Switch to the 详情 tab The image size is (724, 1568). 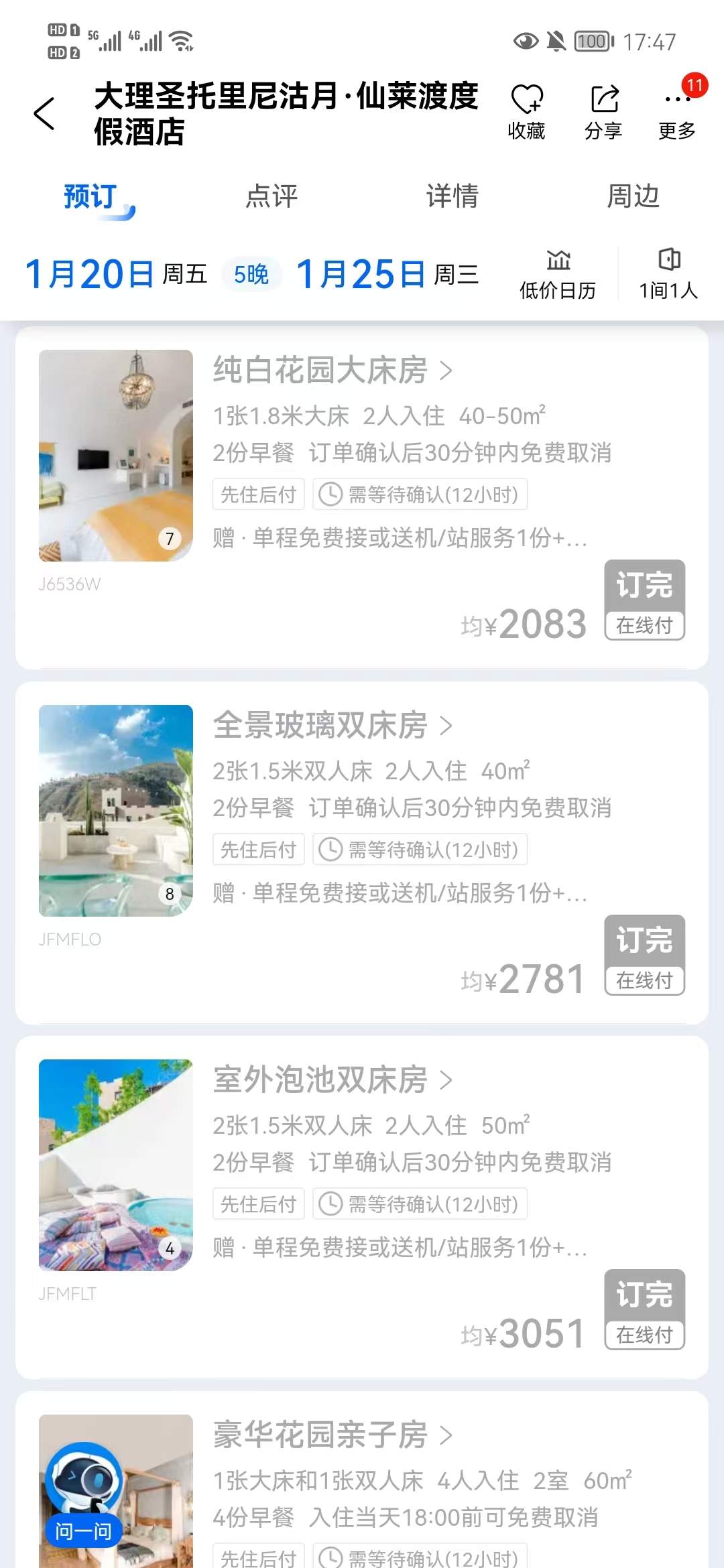click(452, 196)
